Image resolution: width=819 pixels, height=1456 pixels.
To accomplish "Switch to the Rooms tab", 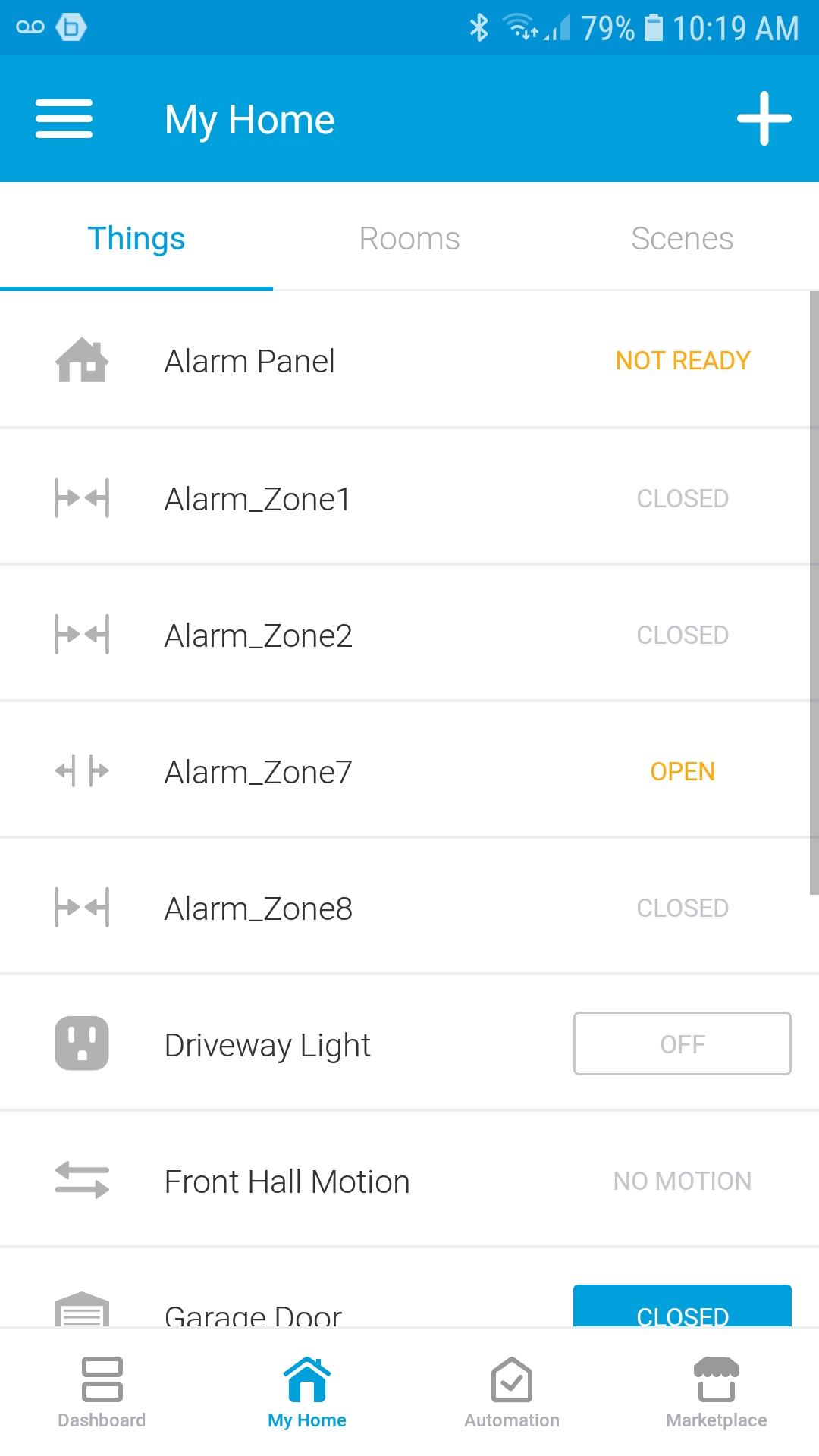I will (409, 239).
